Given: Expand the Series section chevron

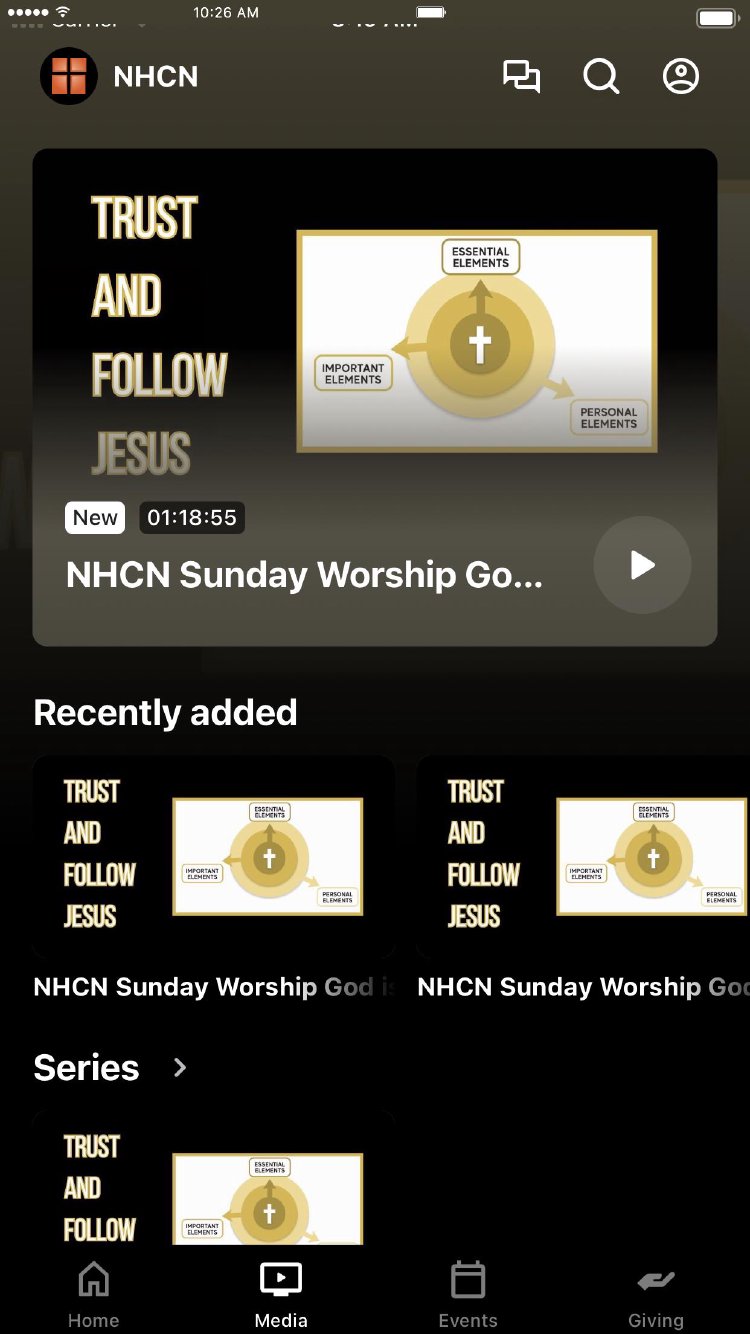Looking at the screenshot, I should point(180,1068).
